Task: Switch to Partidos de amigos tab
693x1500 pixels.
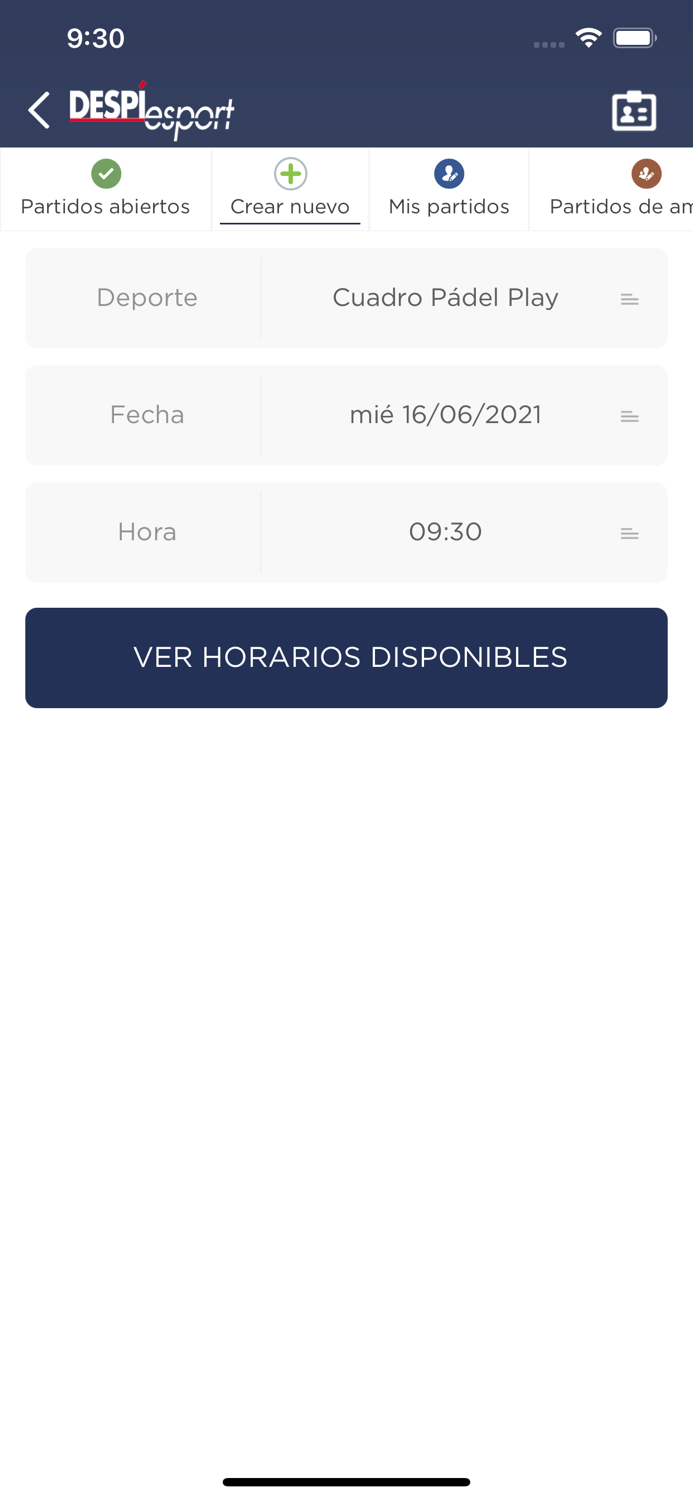Action: (x=611, y=189)
